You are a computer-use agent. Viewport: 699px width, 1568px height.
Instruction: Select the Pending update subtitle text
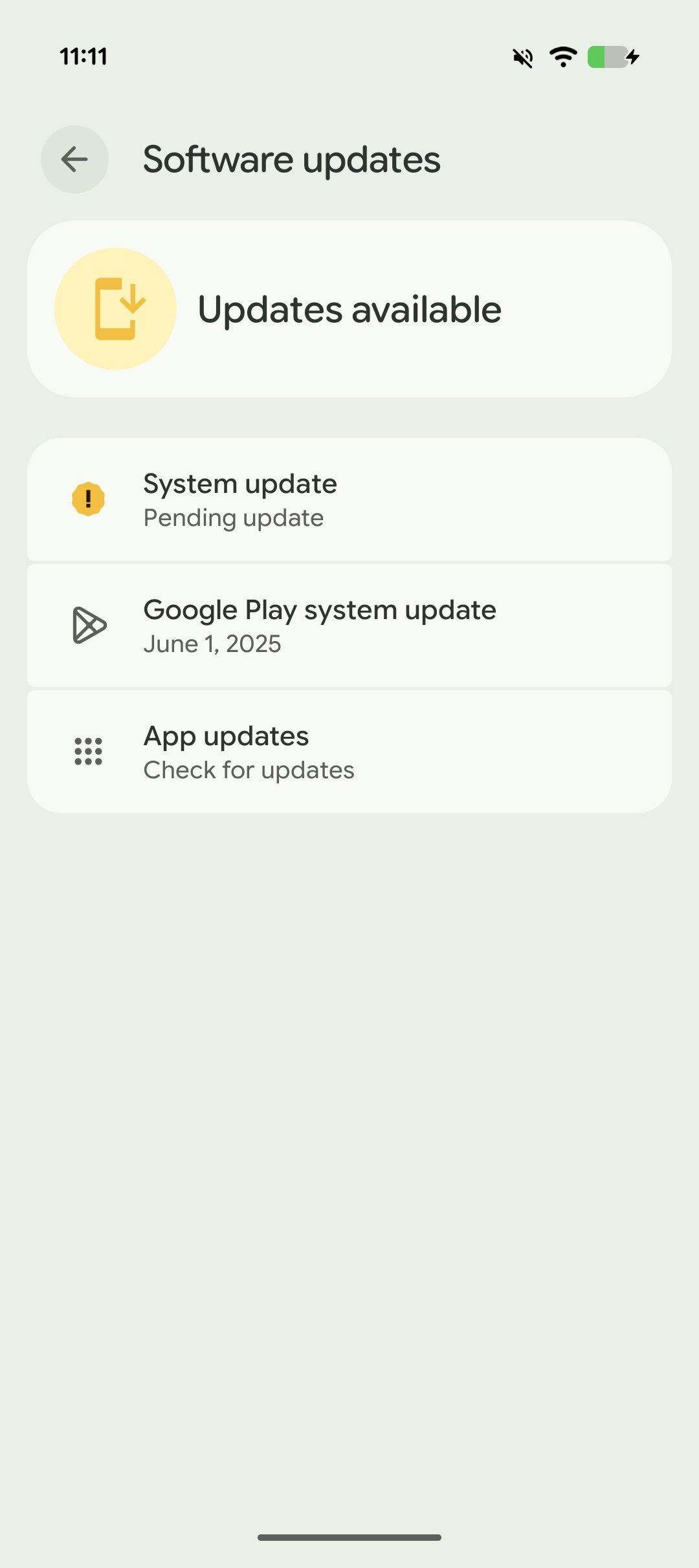pos(233,517)
